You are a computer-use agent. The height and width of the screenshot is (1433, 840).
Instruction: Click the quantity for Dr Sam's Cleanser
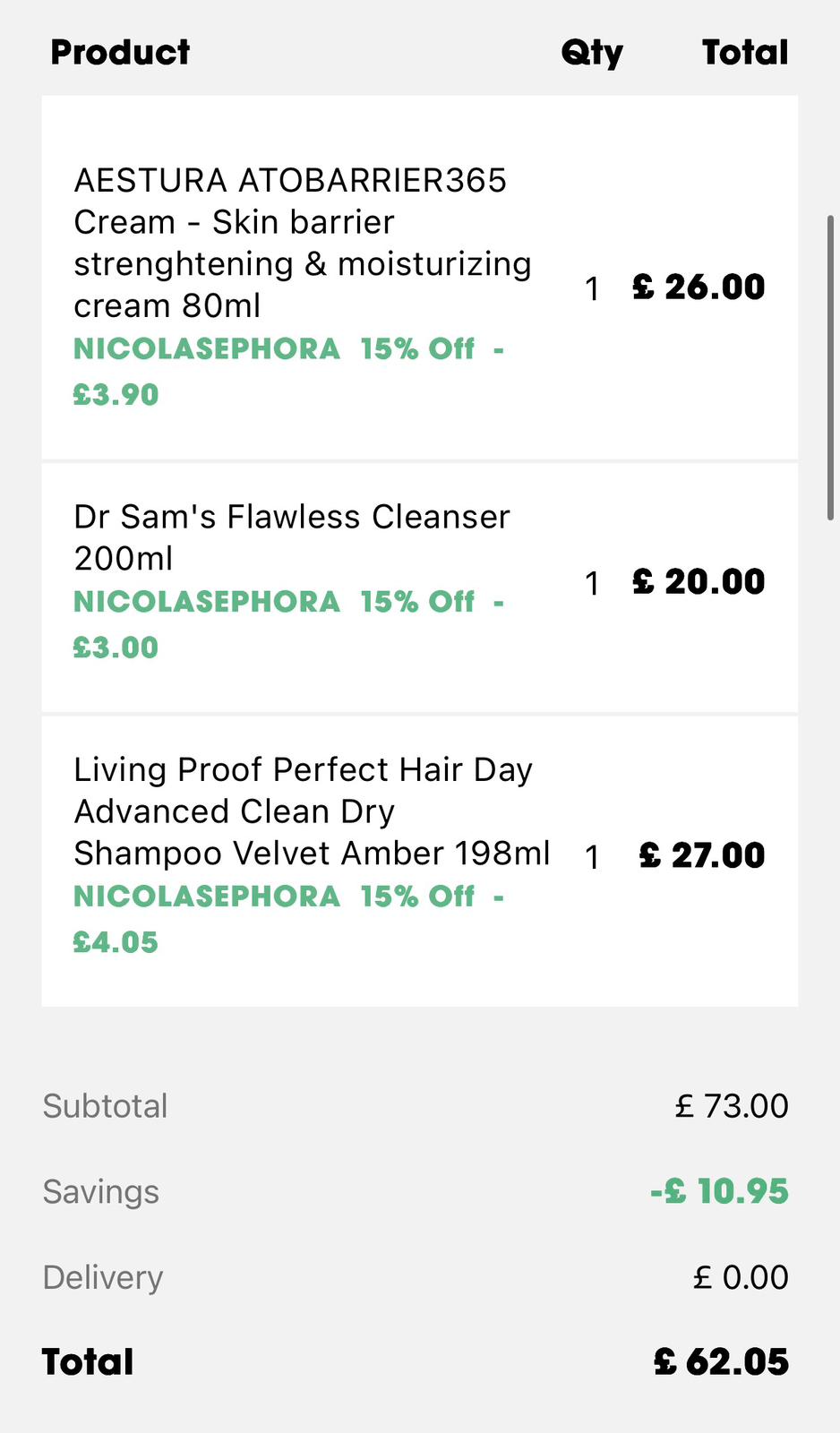pyautogui.click(x=592, y=583)
